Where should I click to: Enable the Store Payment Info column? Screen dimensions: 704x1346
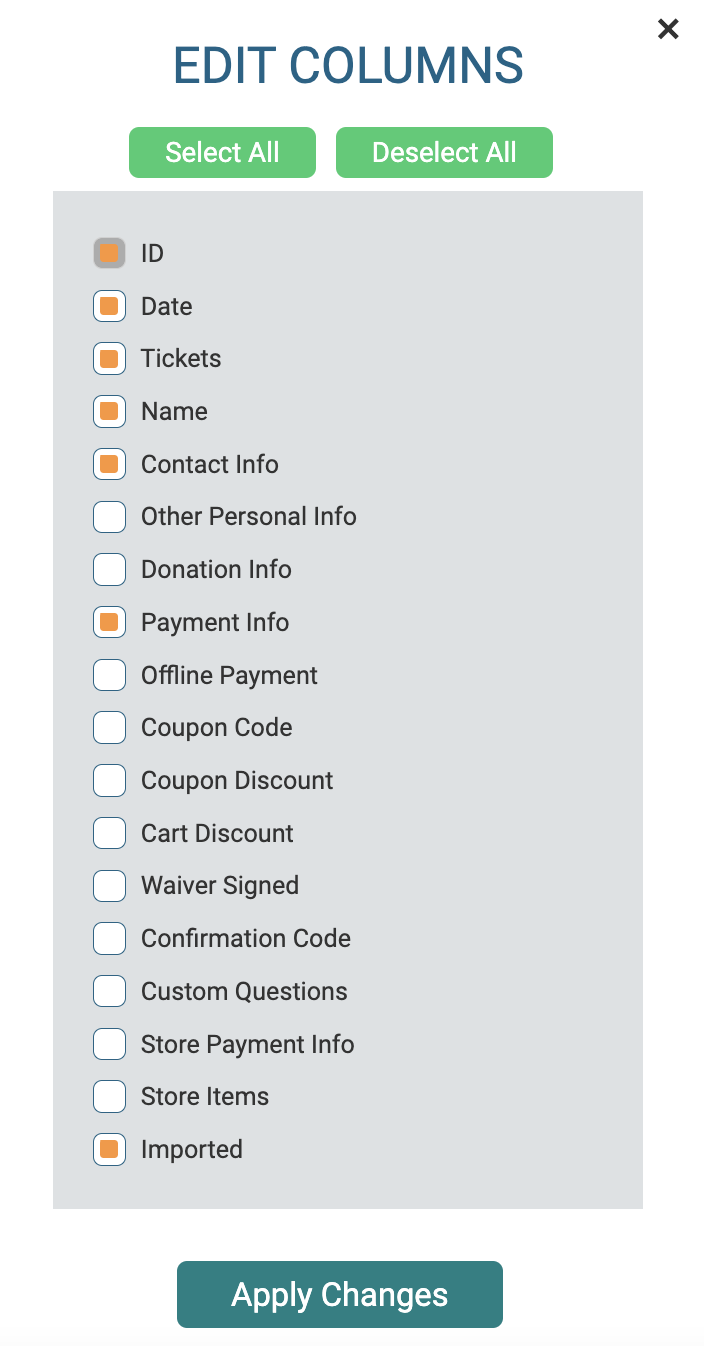pyautogui.click(x=110, y=1044)
